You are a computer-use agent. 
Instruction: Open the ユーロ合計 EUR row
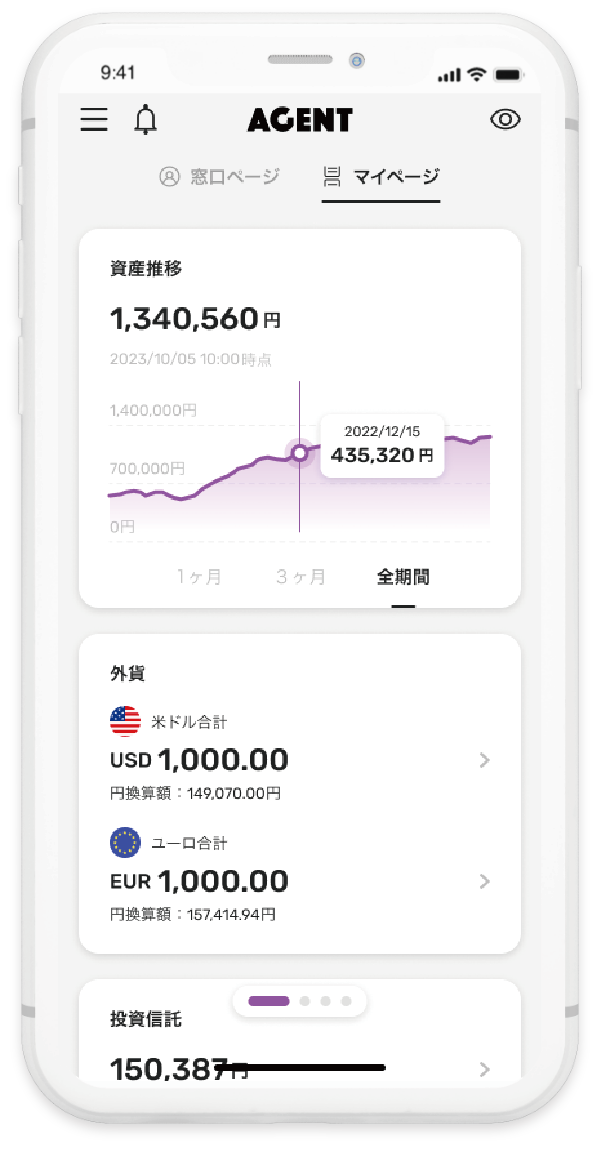point(300,881)
